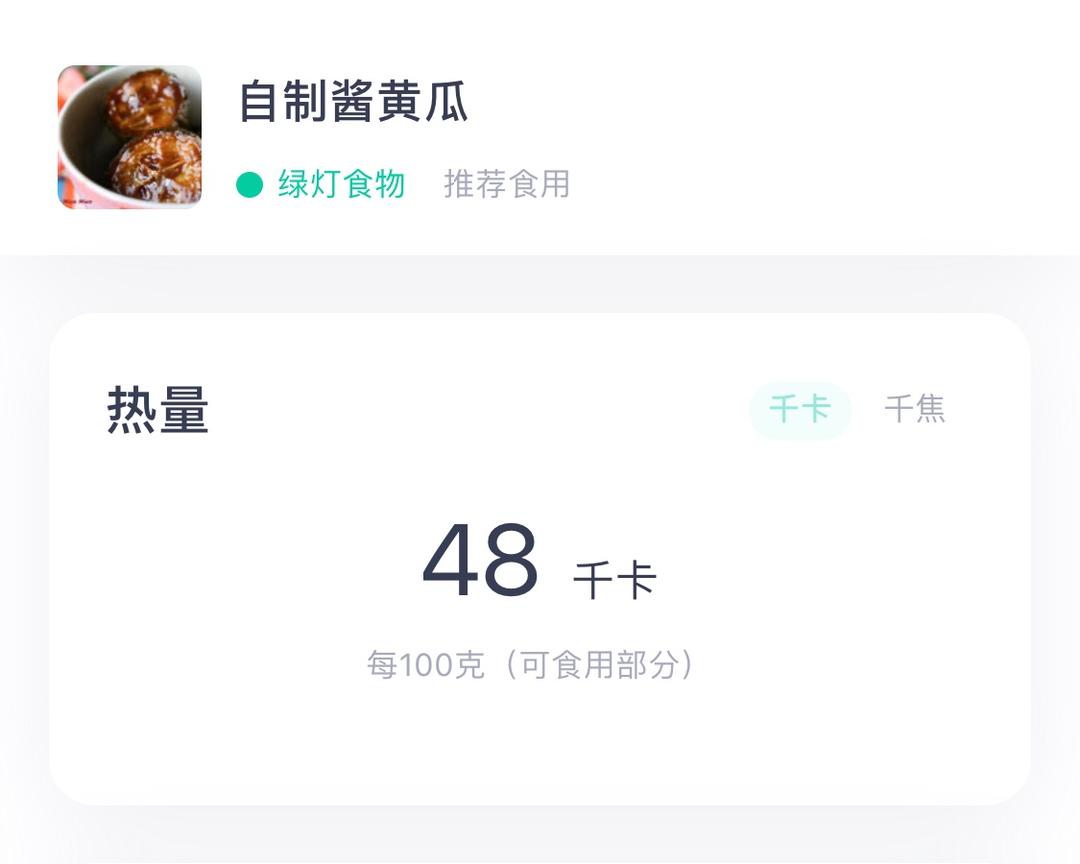Viewport: 1080px width, 864px height.
Task: Switch the calorie unit to 千焦
Action: click(x=915, y=409)
